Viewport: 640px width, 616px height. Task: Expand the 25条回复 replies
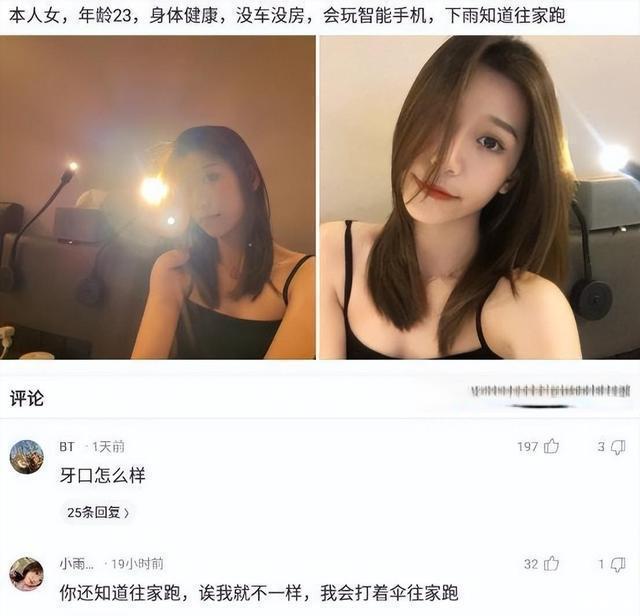98,512
